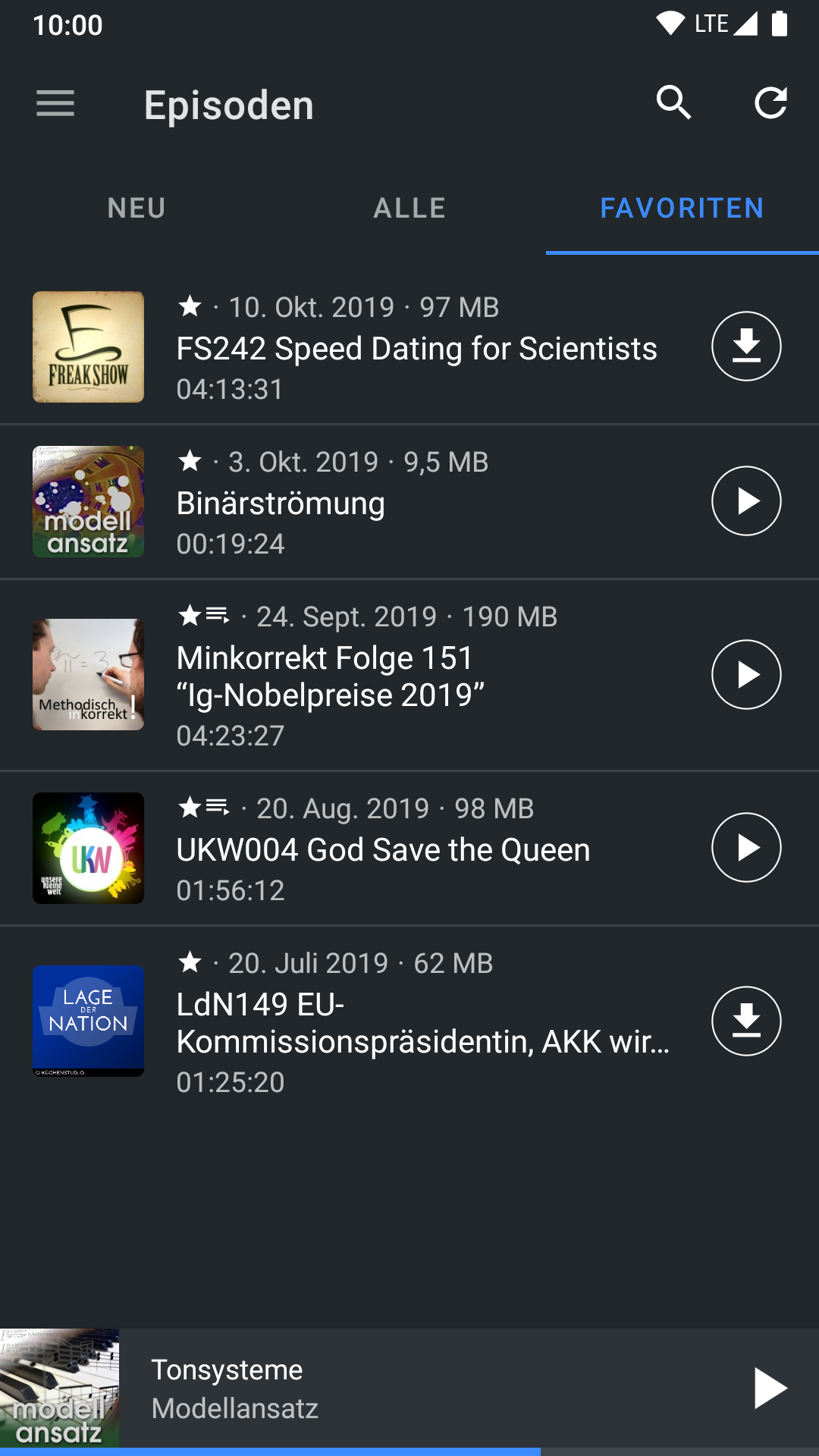
Task: Open the Binärströmung episode details
Action: tap(349, 501)
